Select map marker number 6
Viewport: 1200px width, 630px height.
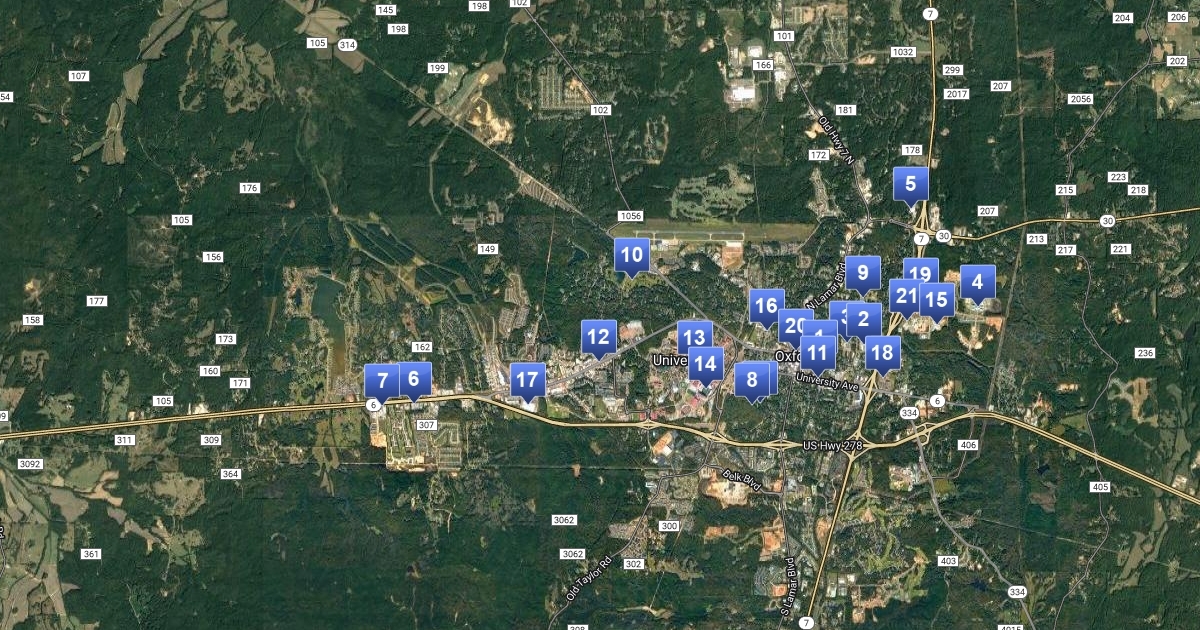[415, 378]
